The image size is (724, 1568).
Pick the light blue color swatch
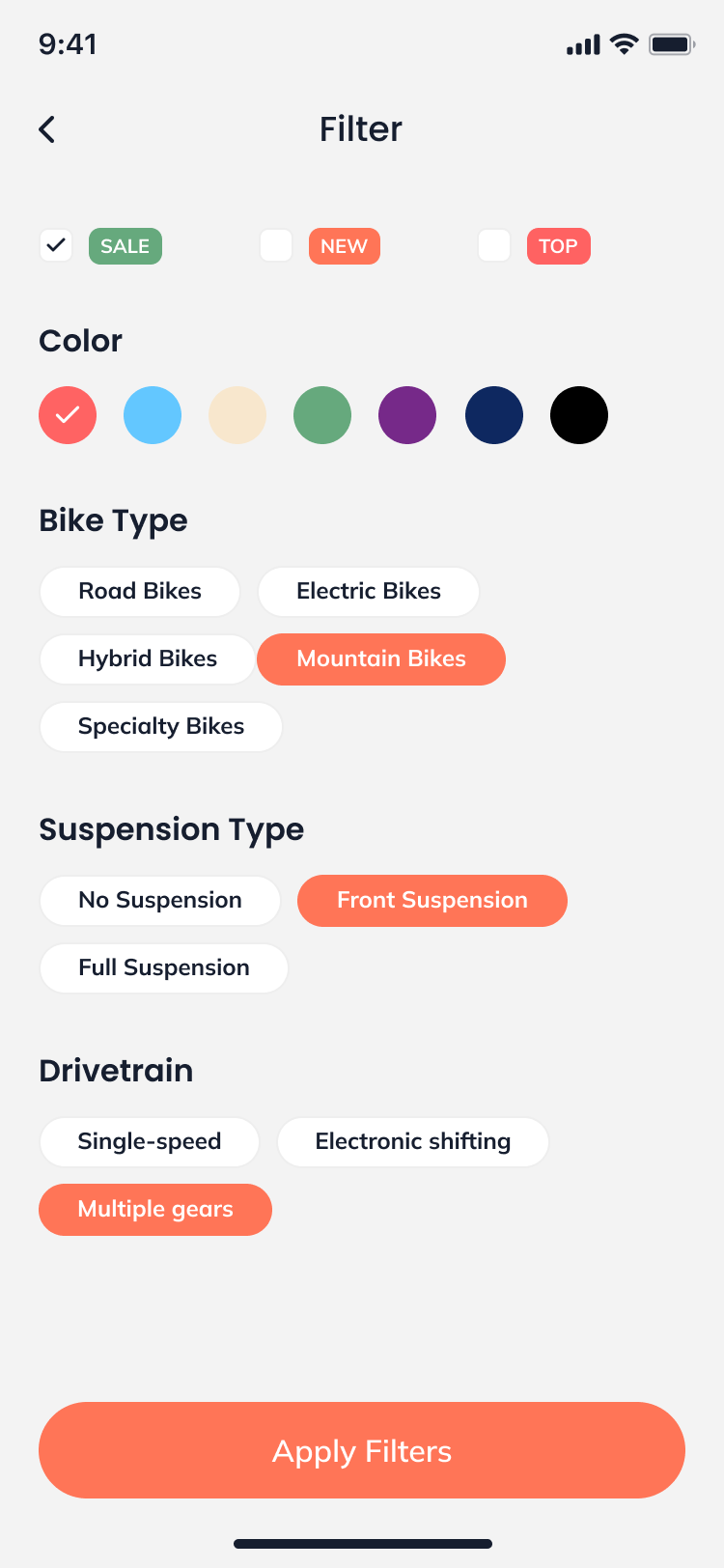pyautogui.click(x=153, y=415)
